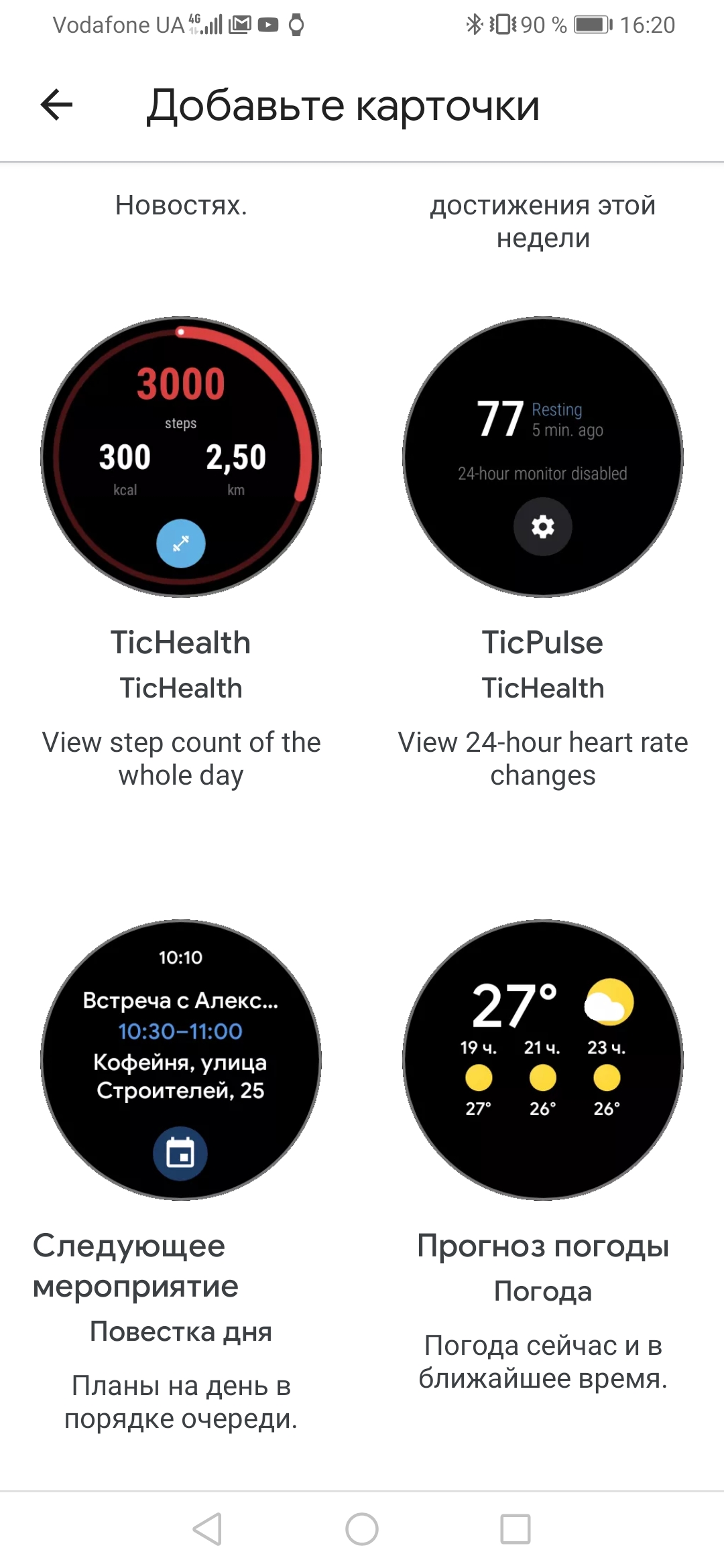
Task: Select the weather forecast card preview
Action: coord(543,1059)
